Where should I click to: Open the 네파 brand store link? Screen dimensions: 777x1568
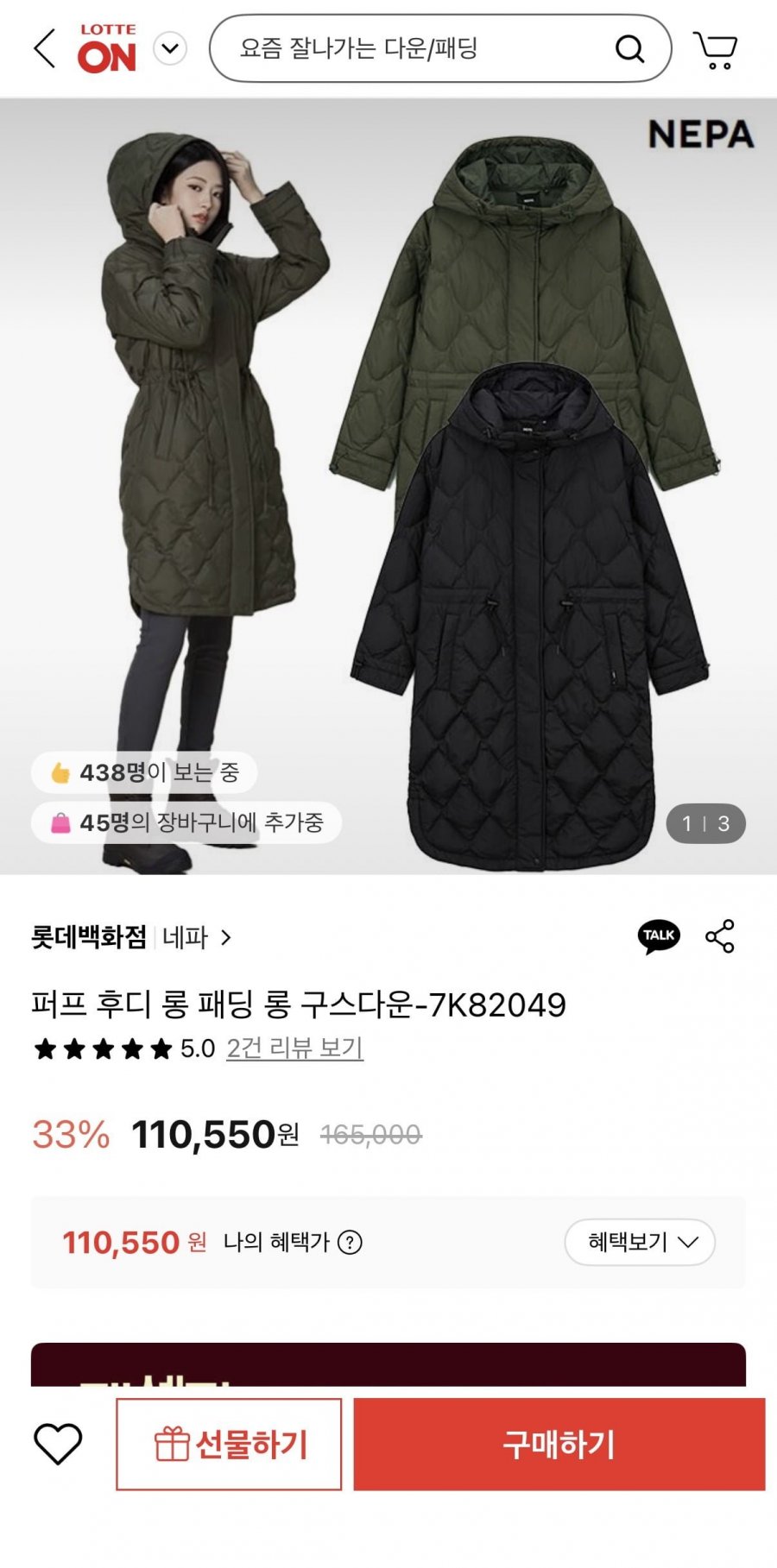click(197, 937)
